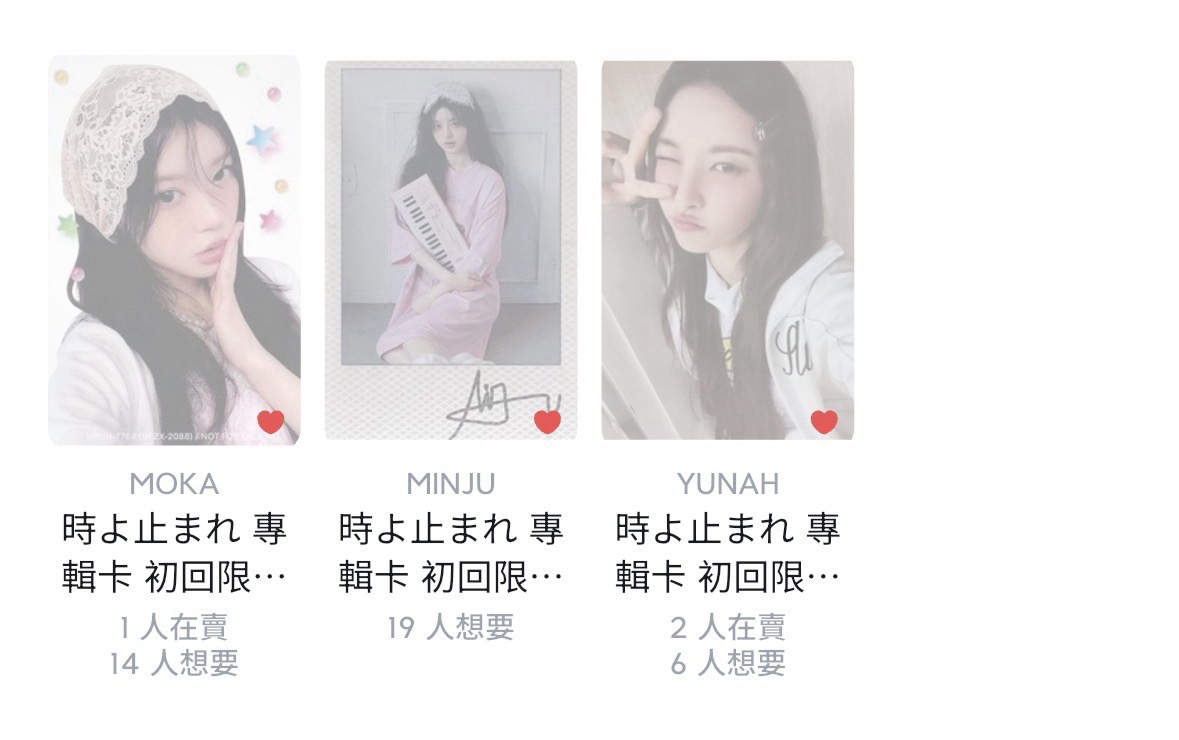The image size is (1179, 740).
Task: Open the MOKA photocard listing
Action: coord(174,250)
